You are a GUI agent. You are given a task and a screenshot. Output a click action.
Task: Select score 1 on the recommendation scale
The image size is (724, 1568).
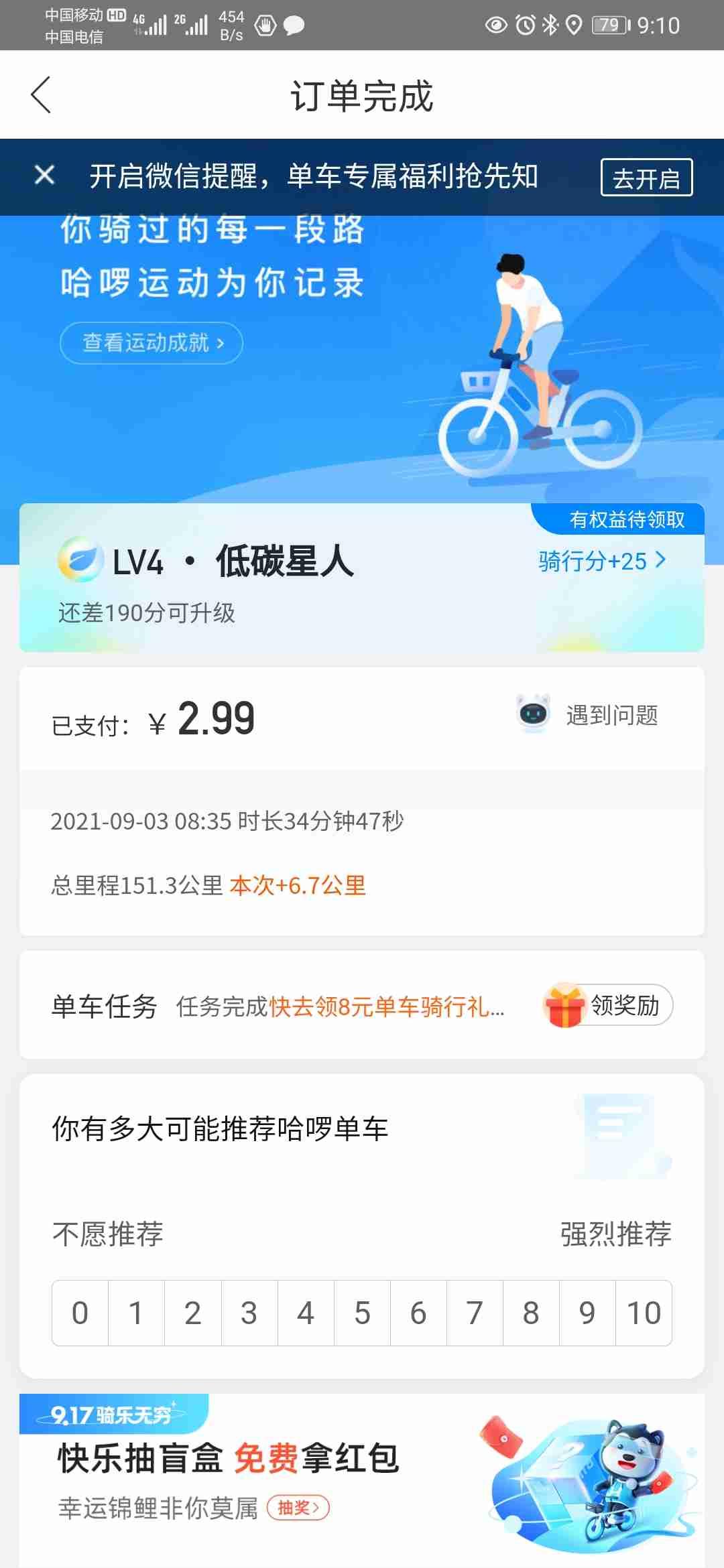(x=136, y=1313)
